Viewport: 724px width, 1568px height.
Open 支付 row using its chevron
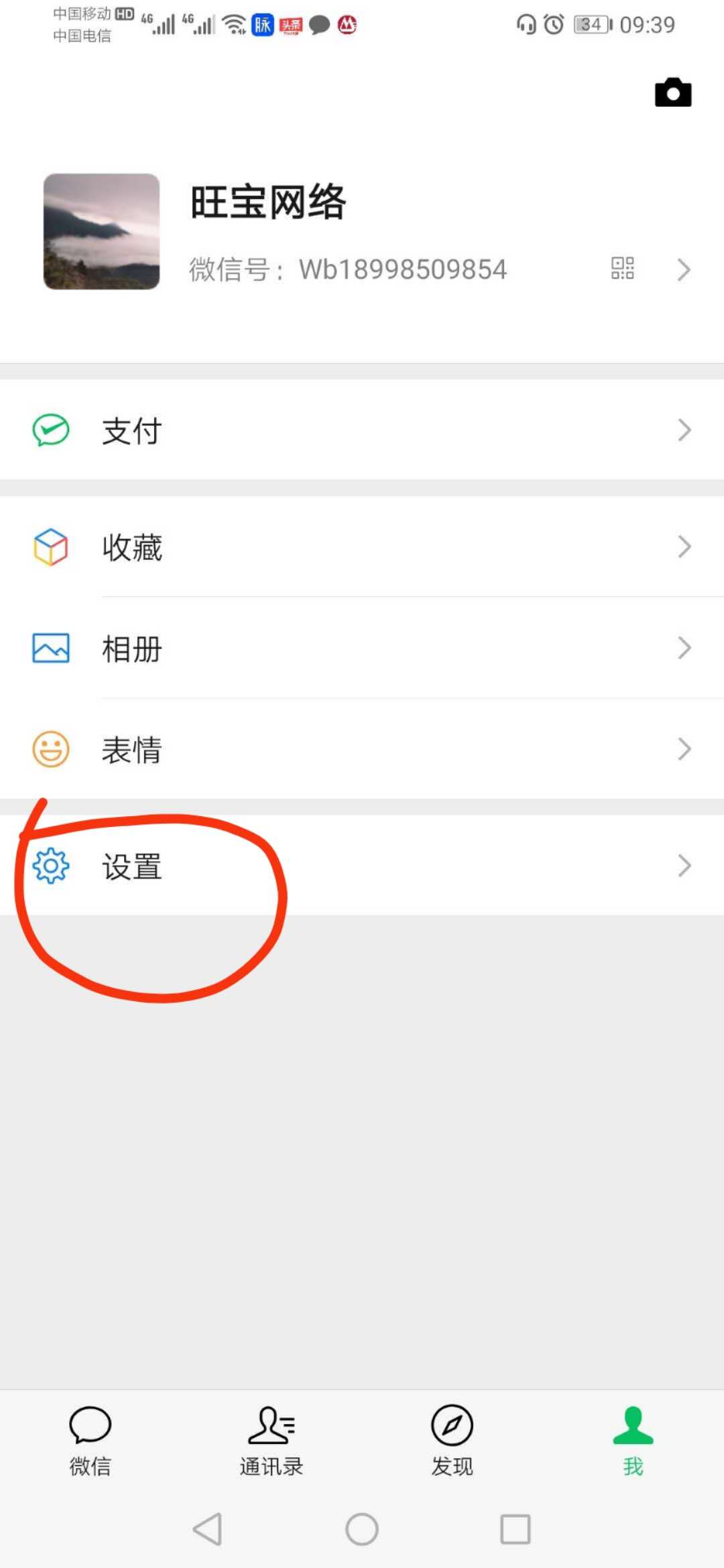684,430
